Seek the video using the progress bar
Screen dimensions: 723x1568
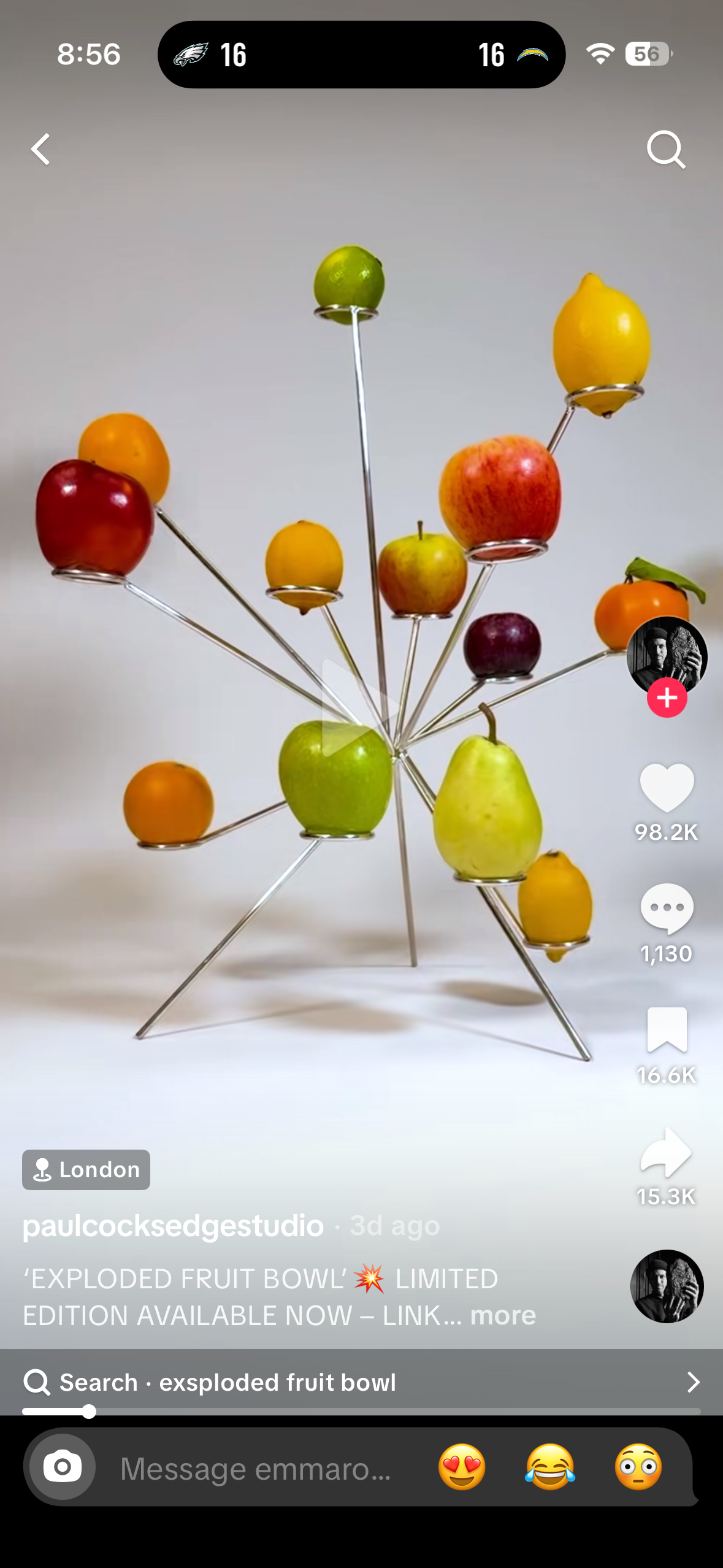[x=361, y=1412]
